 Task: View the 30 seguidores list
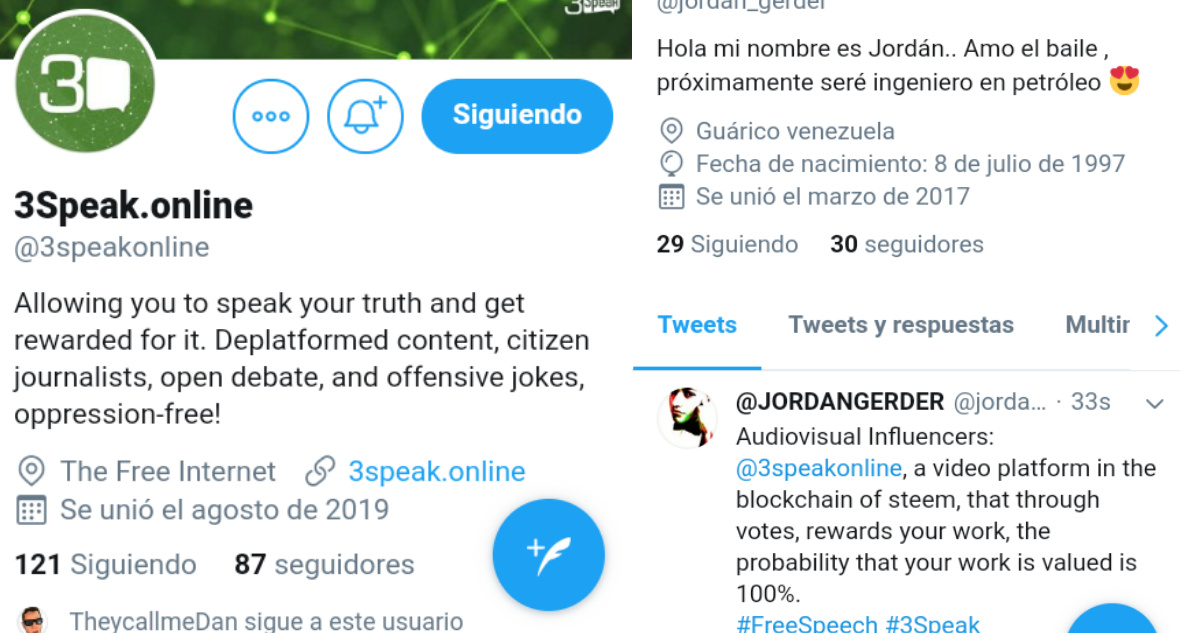tap(906, 244)
